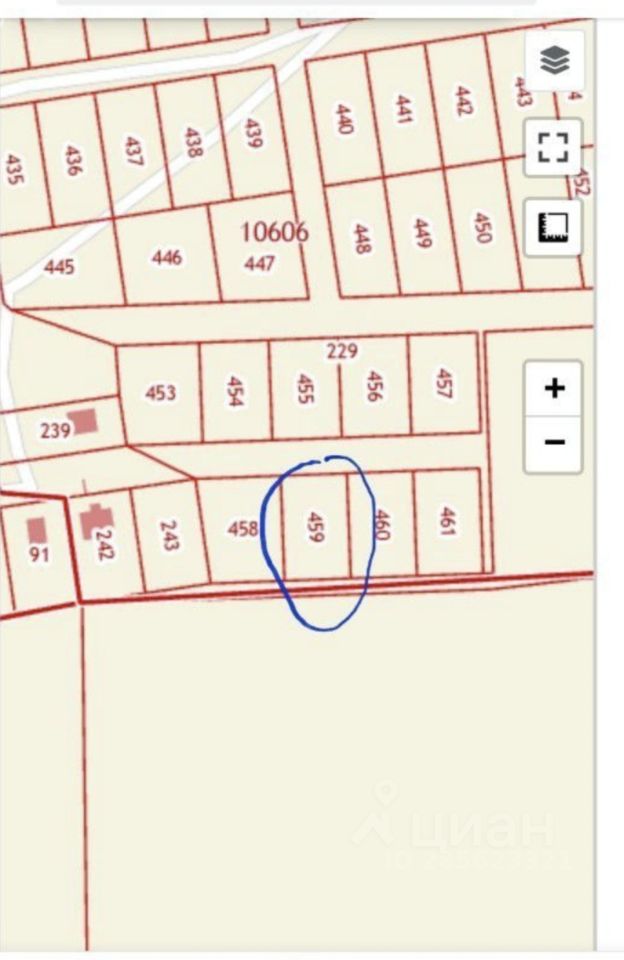Zoom in on the map

pos(554,388)
